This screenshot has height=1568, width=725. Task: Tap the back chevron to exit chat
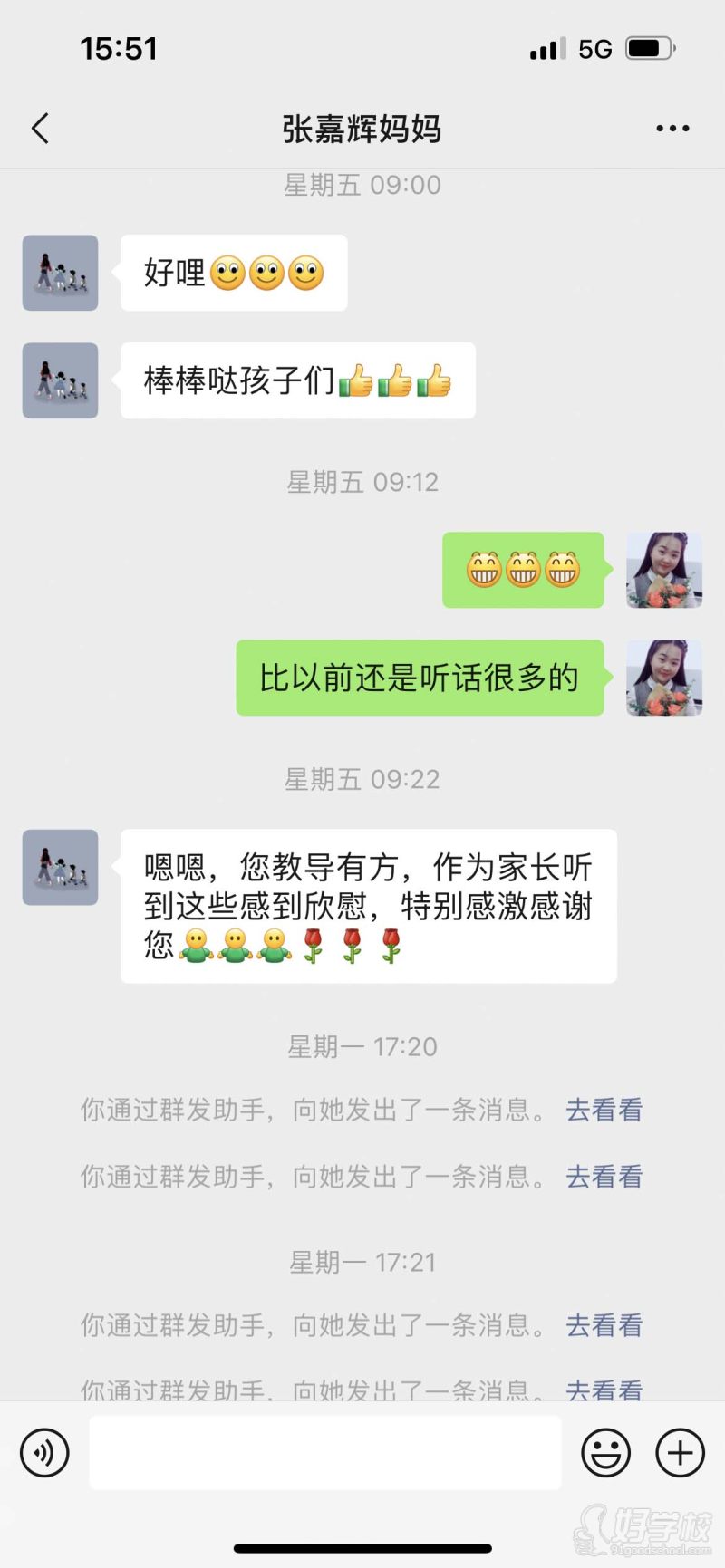point(38,128)
